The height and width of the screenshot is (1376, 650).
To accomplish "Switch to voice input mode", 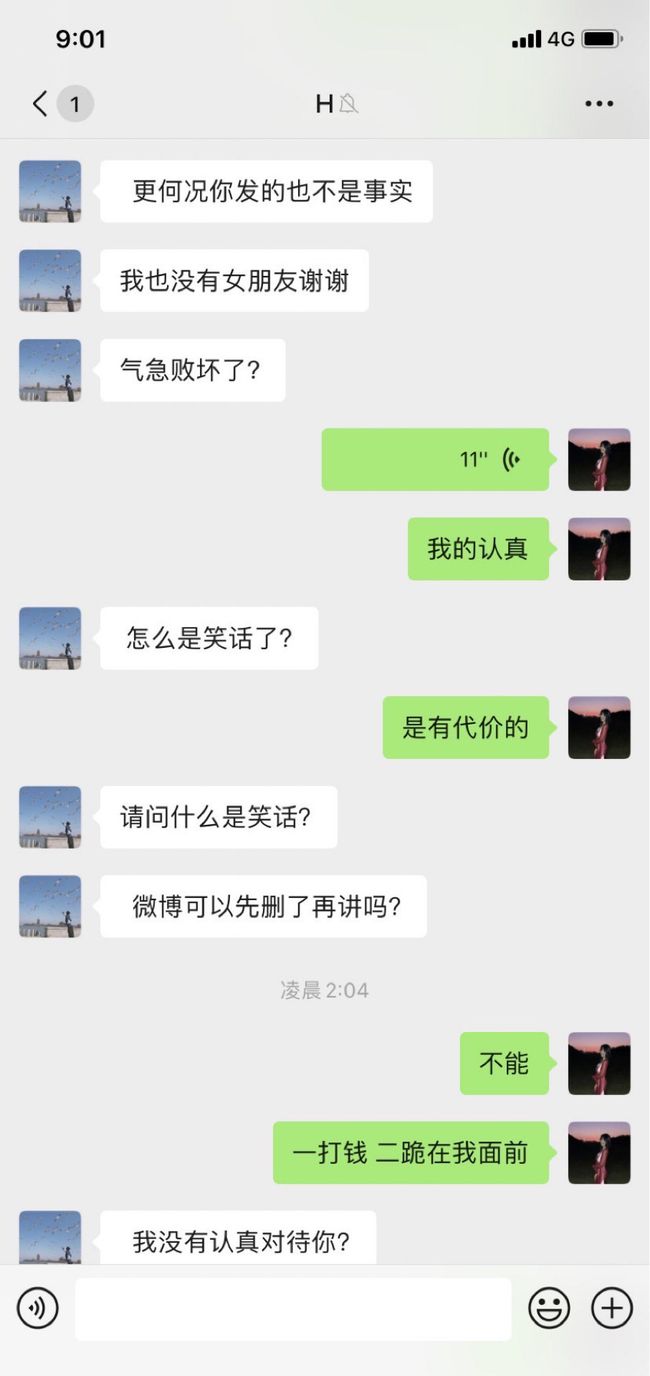I will point(38,1308).
